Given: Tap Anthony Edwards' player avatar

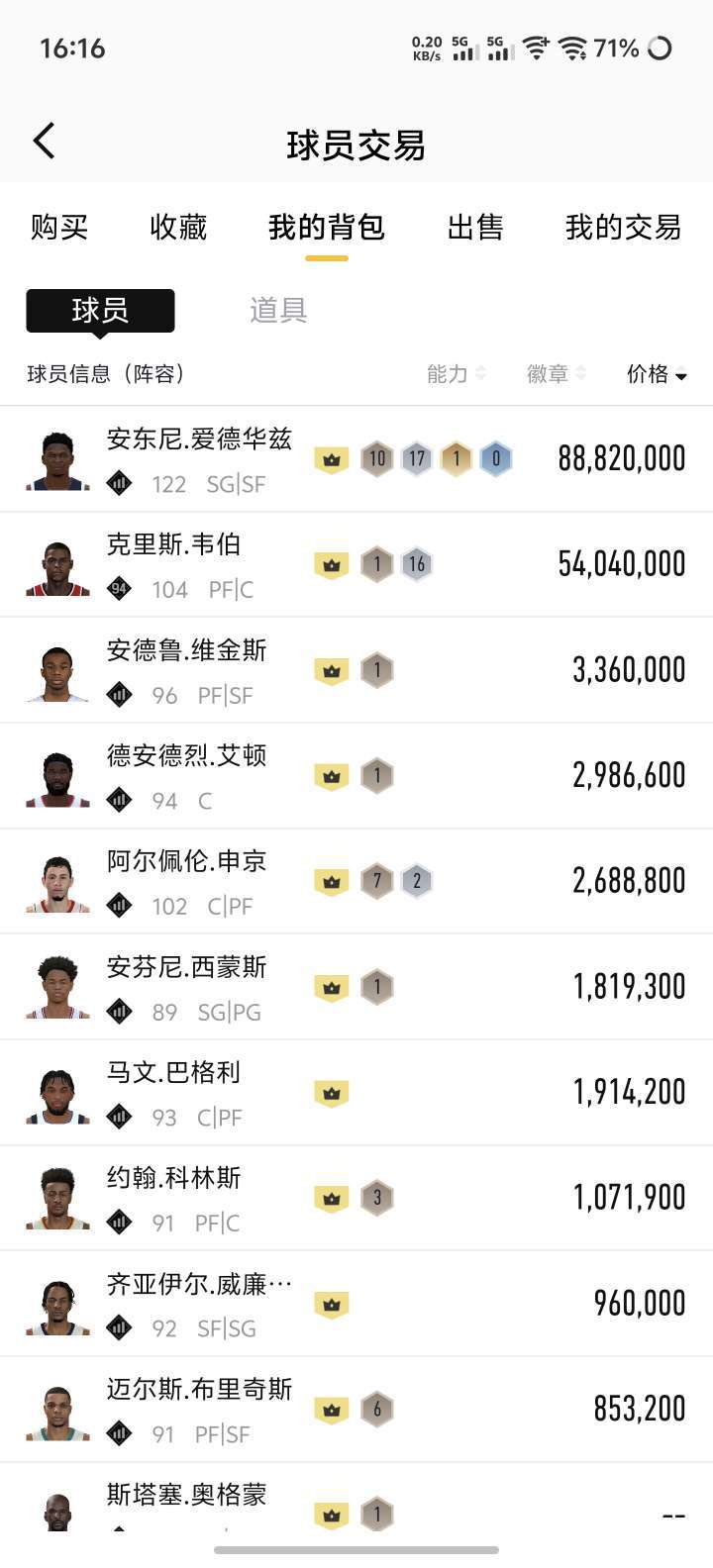Looking at the screenshot, I should (56, 457).
